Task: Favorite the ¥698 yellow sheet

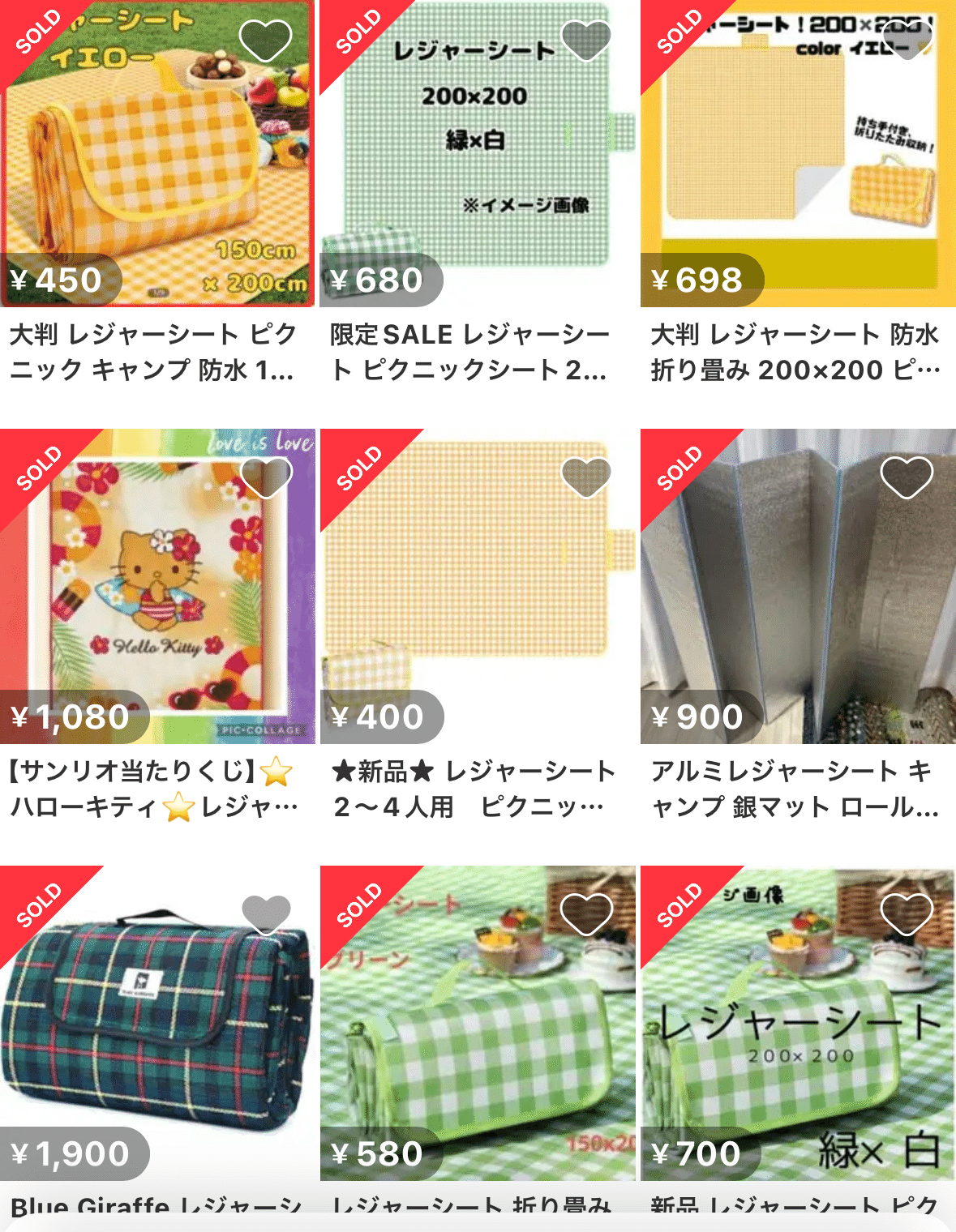Action: tap(907, 40)
